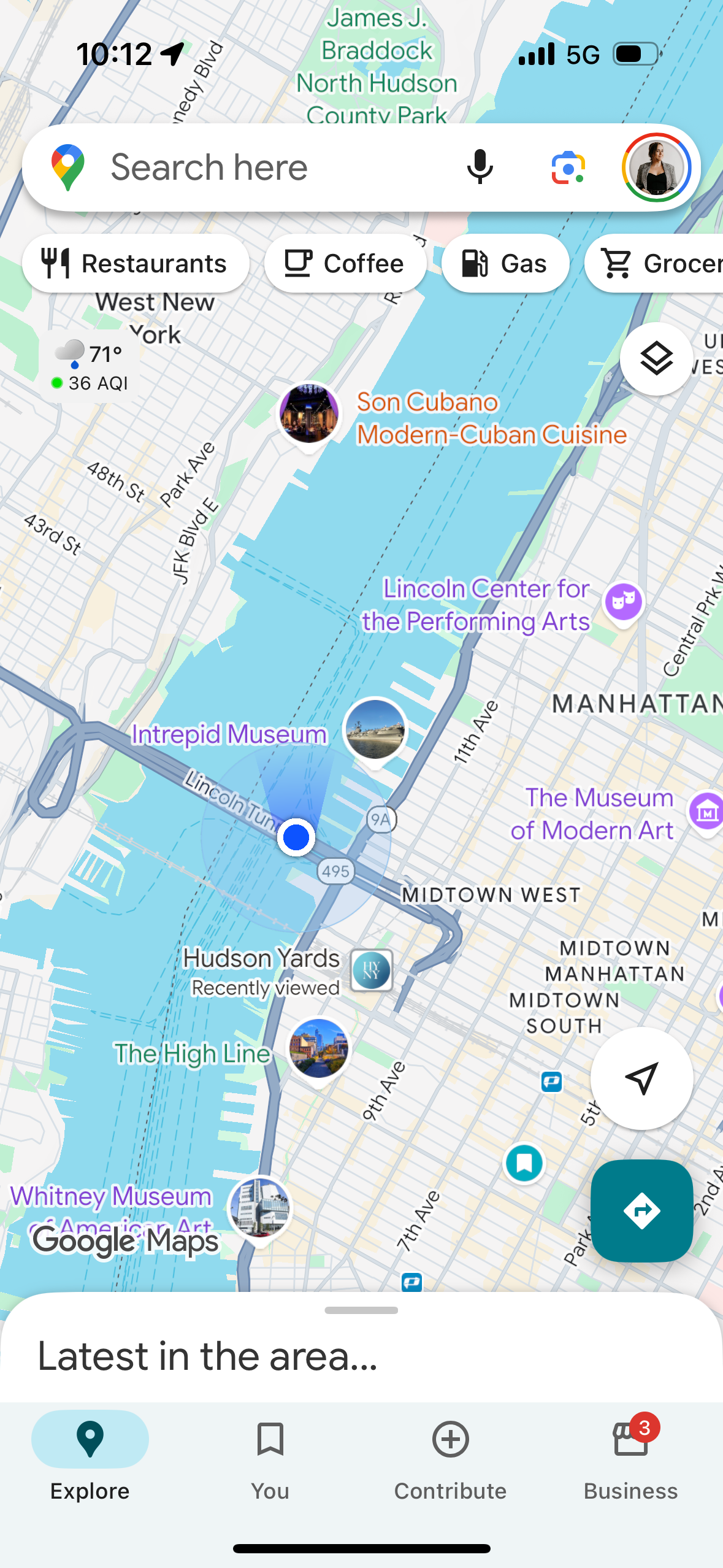Start voice search with the microphone
The image size is (723, 1568).
(480, 167)
